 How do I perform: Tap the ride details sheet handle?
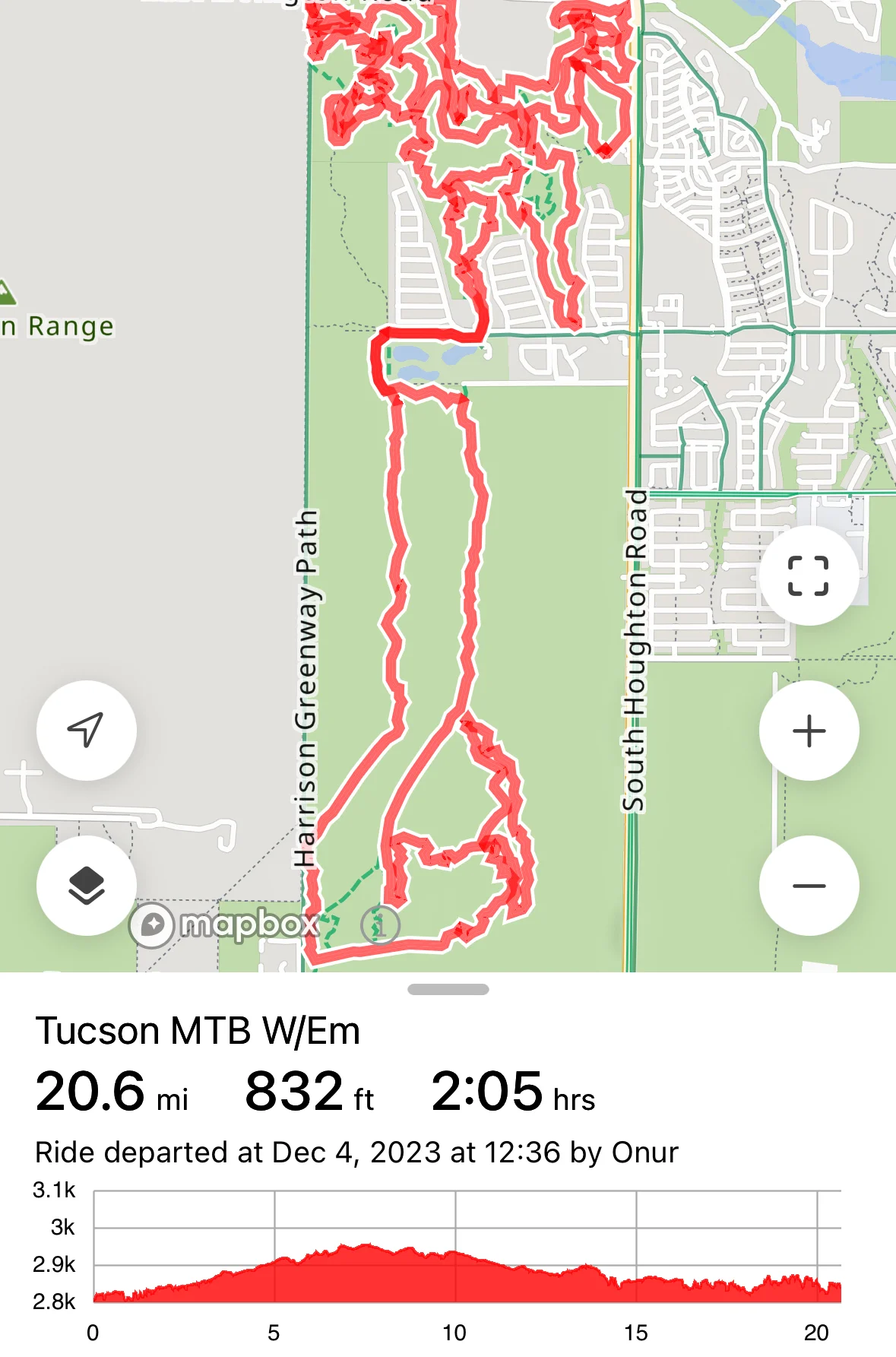coord(448,989)
